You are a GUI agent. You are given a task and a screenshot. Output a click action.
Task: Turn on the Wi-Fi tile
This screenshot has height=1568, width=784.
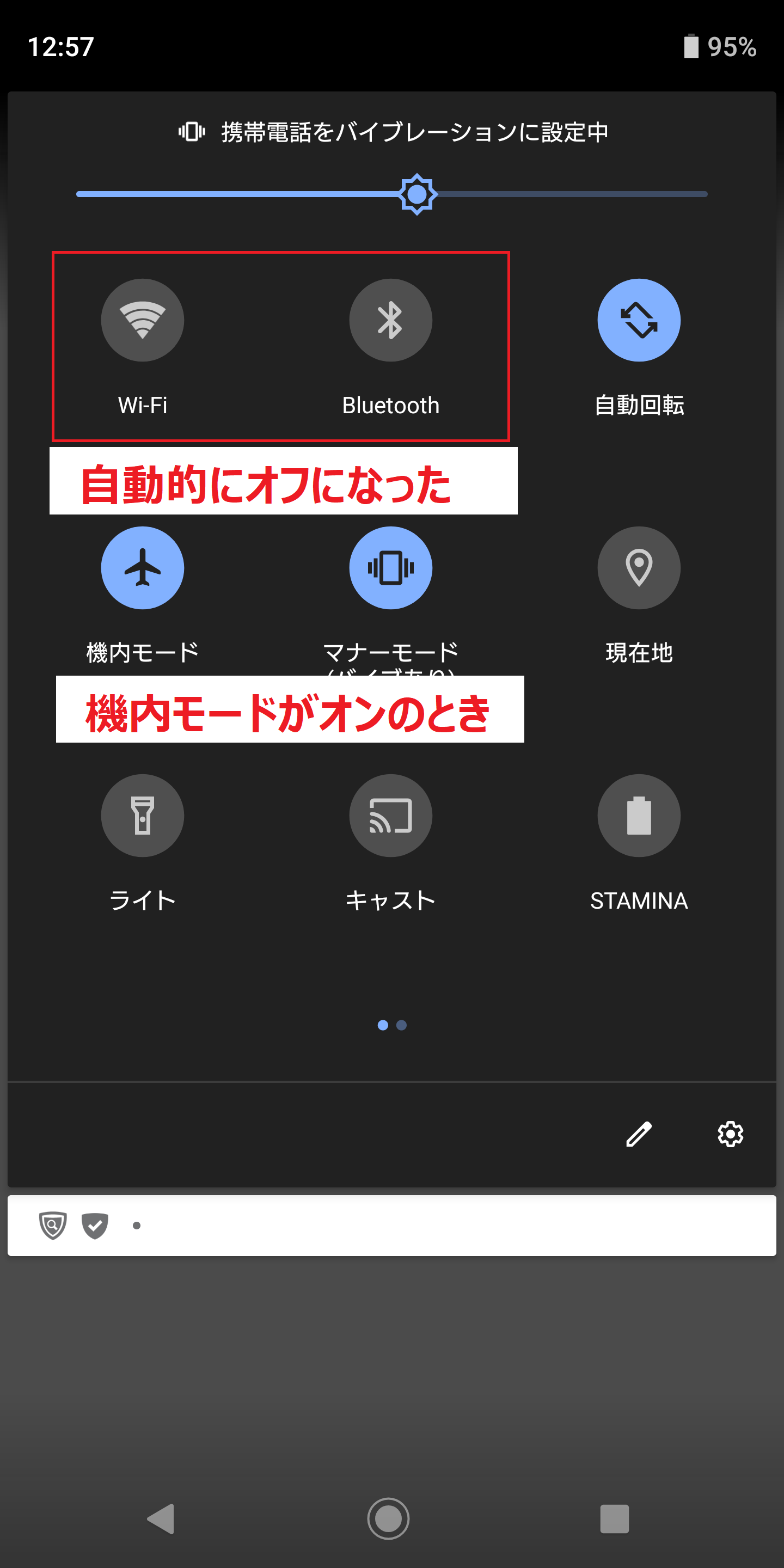[x=143, y=320]
